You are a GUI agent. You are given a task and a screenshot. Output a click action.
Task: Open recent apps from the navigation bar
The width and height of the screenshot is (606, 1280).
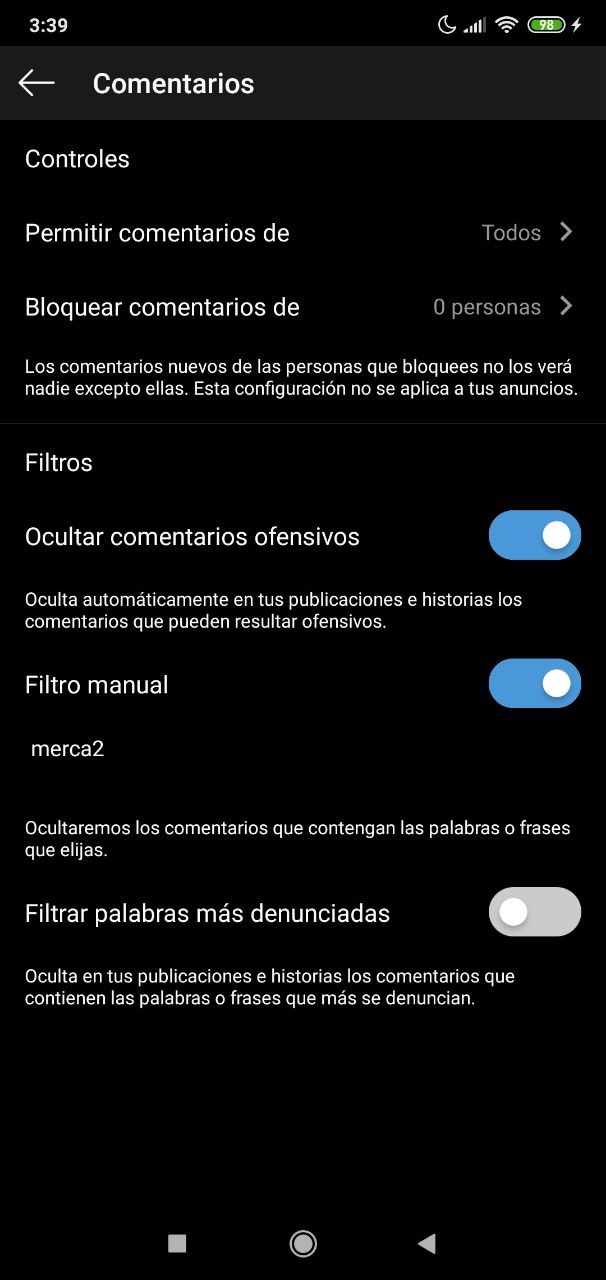pos(177,1243)
